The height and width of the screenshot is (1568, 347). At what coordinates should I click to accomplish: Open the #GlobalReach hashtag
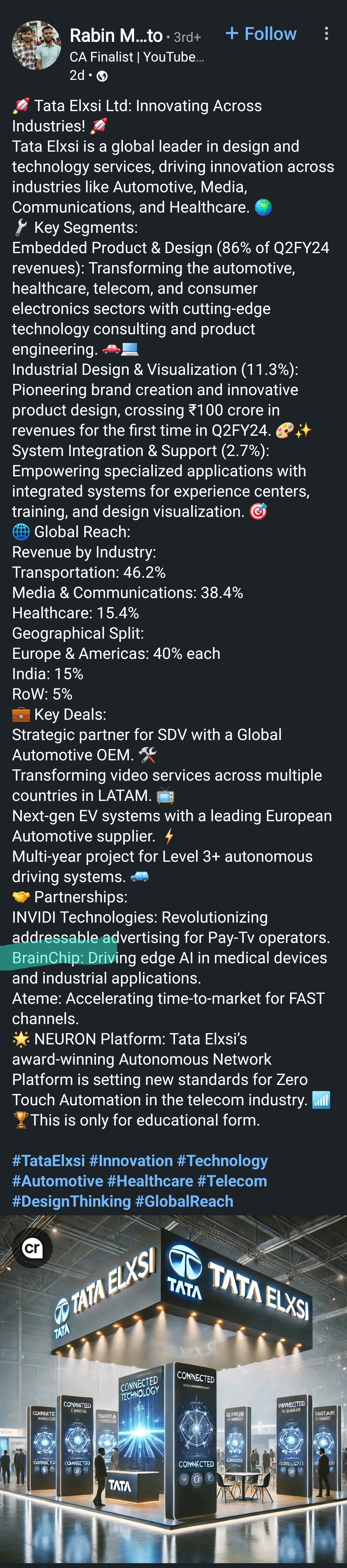pos(184,1201)
